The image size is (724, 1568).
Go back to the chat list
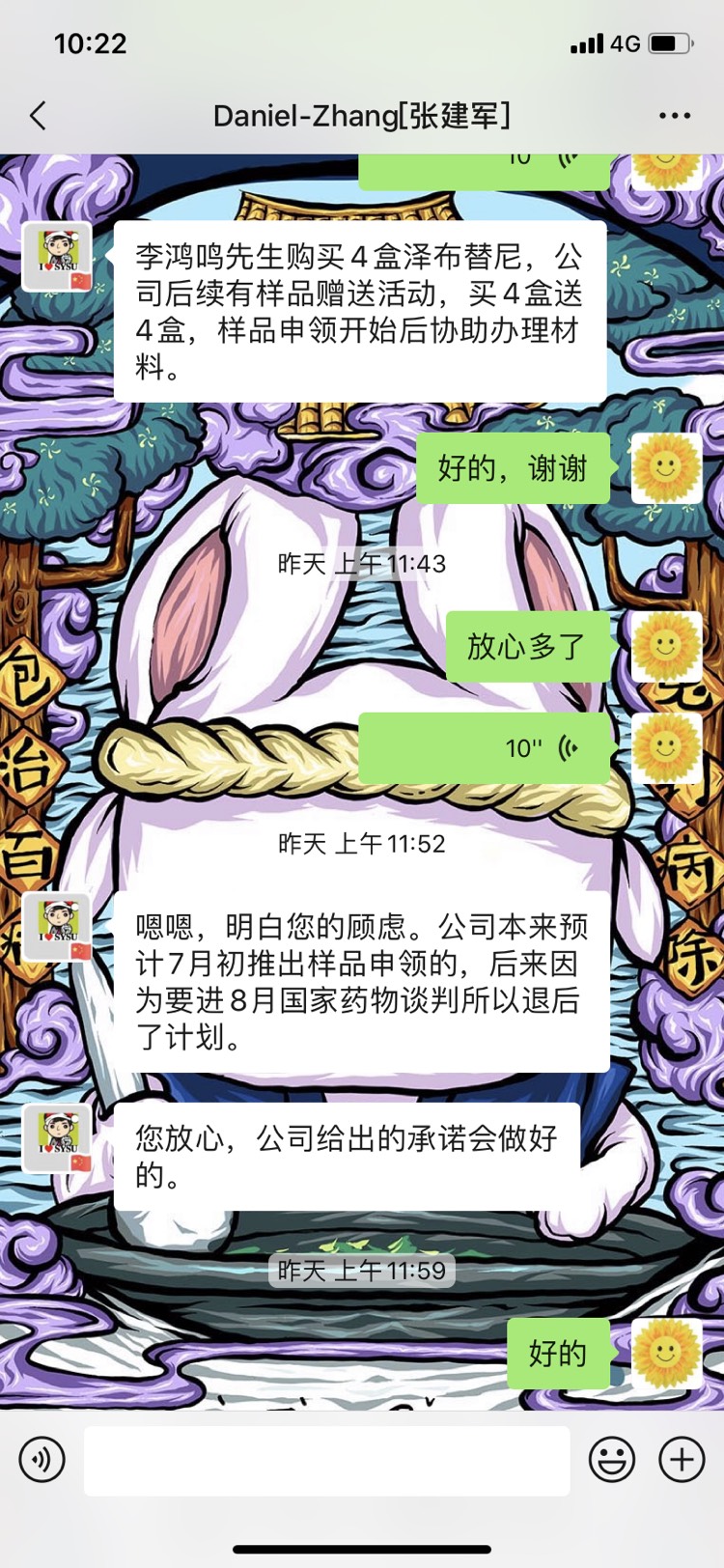click(39, 117)
